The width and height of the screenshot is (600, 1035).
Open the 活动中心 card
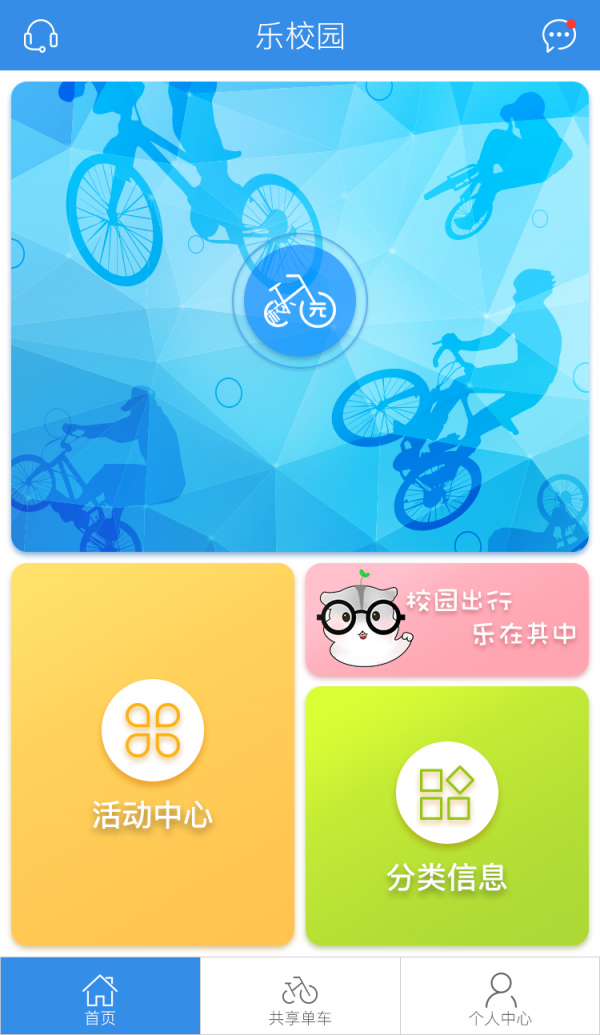coord(153,754)
